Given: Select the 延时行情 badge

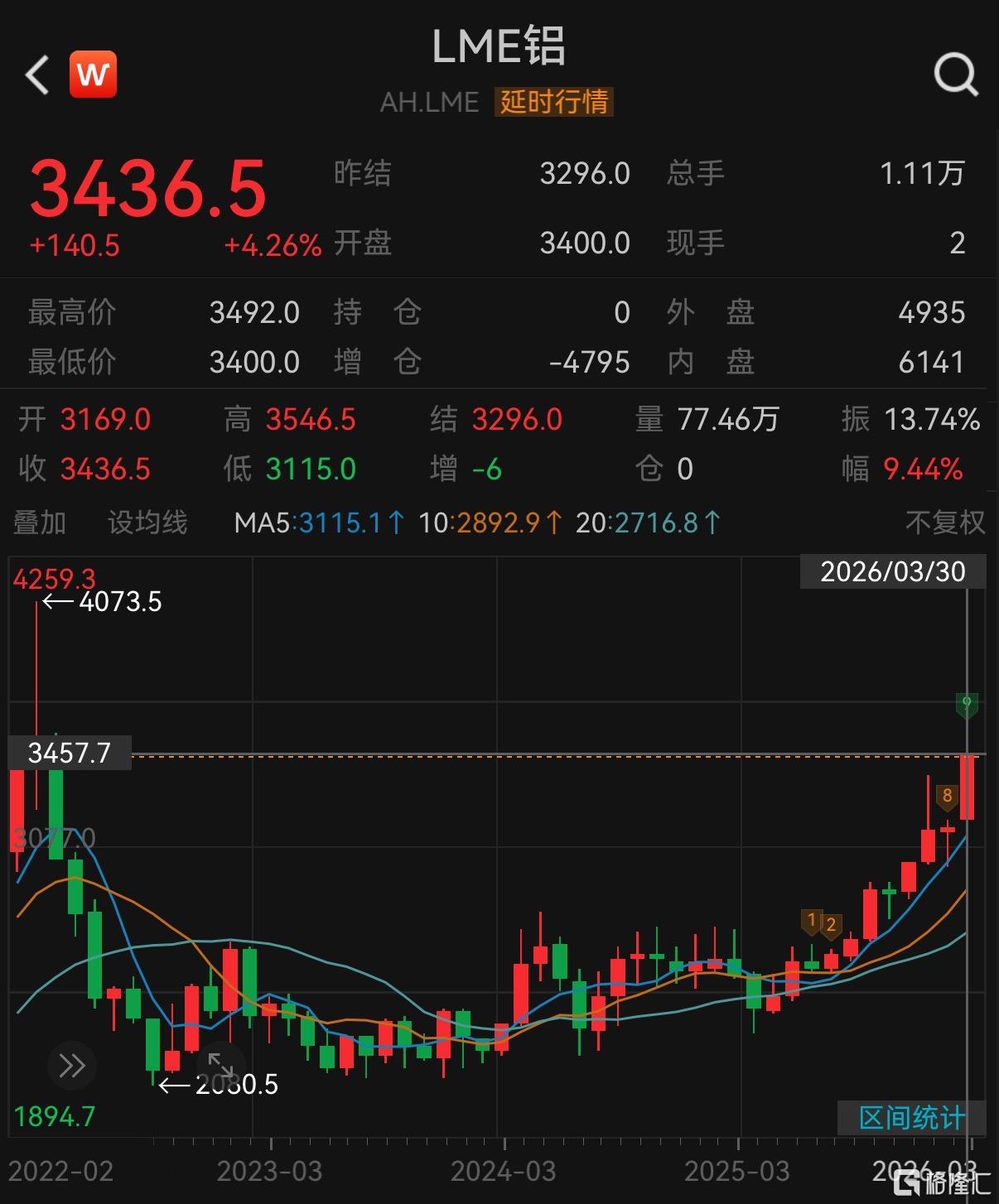Looking at the screenshot, I should (x=554, y=103).
